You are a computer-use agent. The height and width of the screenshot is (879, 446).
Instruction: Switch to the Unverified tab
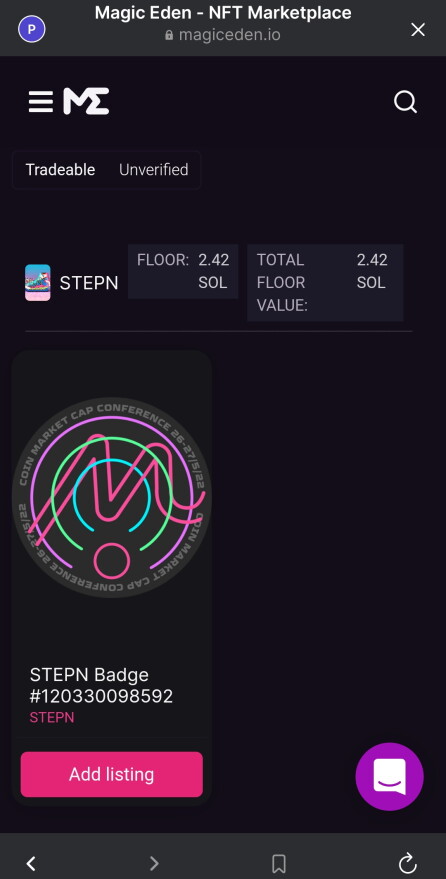tap(154, 169)
